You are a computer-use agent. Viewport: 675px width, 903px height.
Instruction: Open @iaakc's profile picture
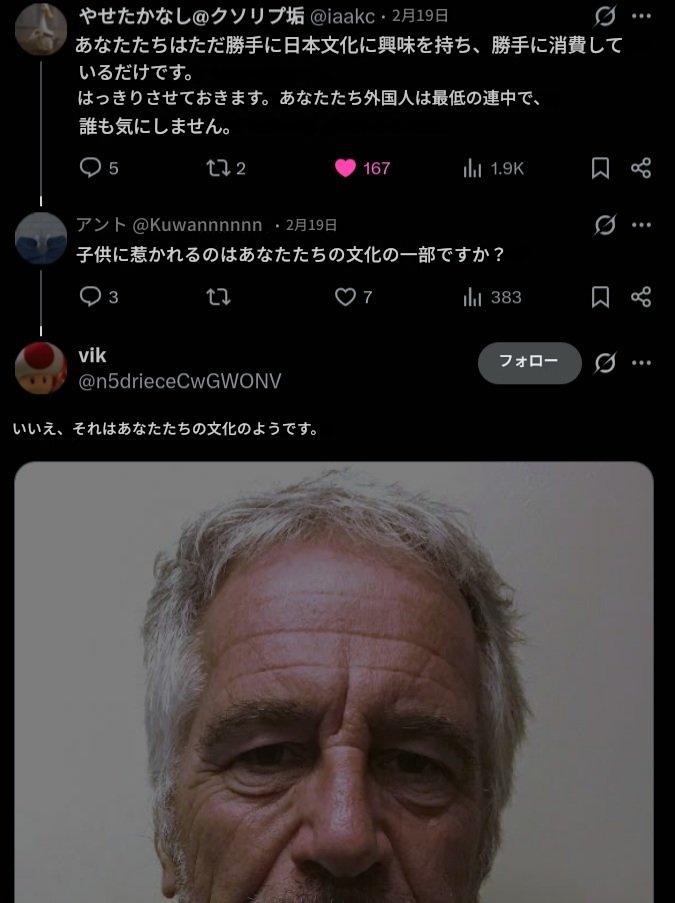pyautogui.click(x=40, y=28)
